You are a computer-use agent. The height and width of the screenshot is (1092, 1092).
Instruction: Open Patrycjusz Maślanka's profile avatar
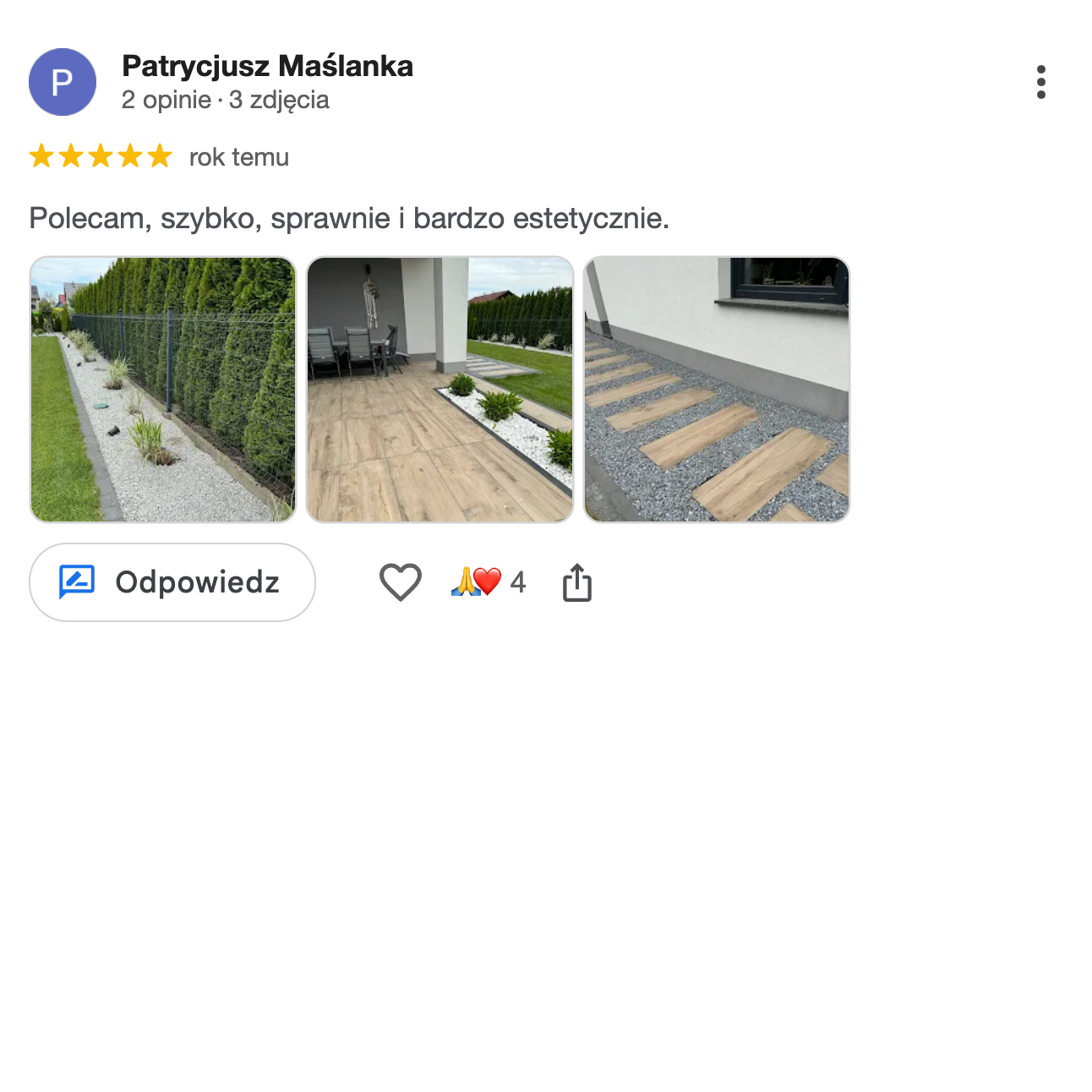[x=63, y=82]
